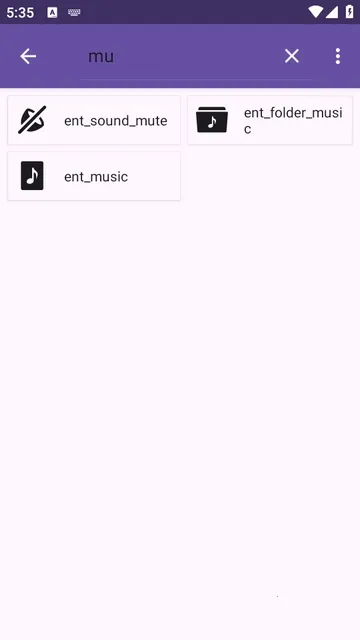The width and height of the screenshot is (360, 640).
Task: Open the three-dot overflow menu
Action: [x=338, y=56]
